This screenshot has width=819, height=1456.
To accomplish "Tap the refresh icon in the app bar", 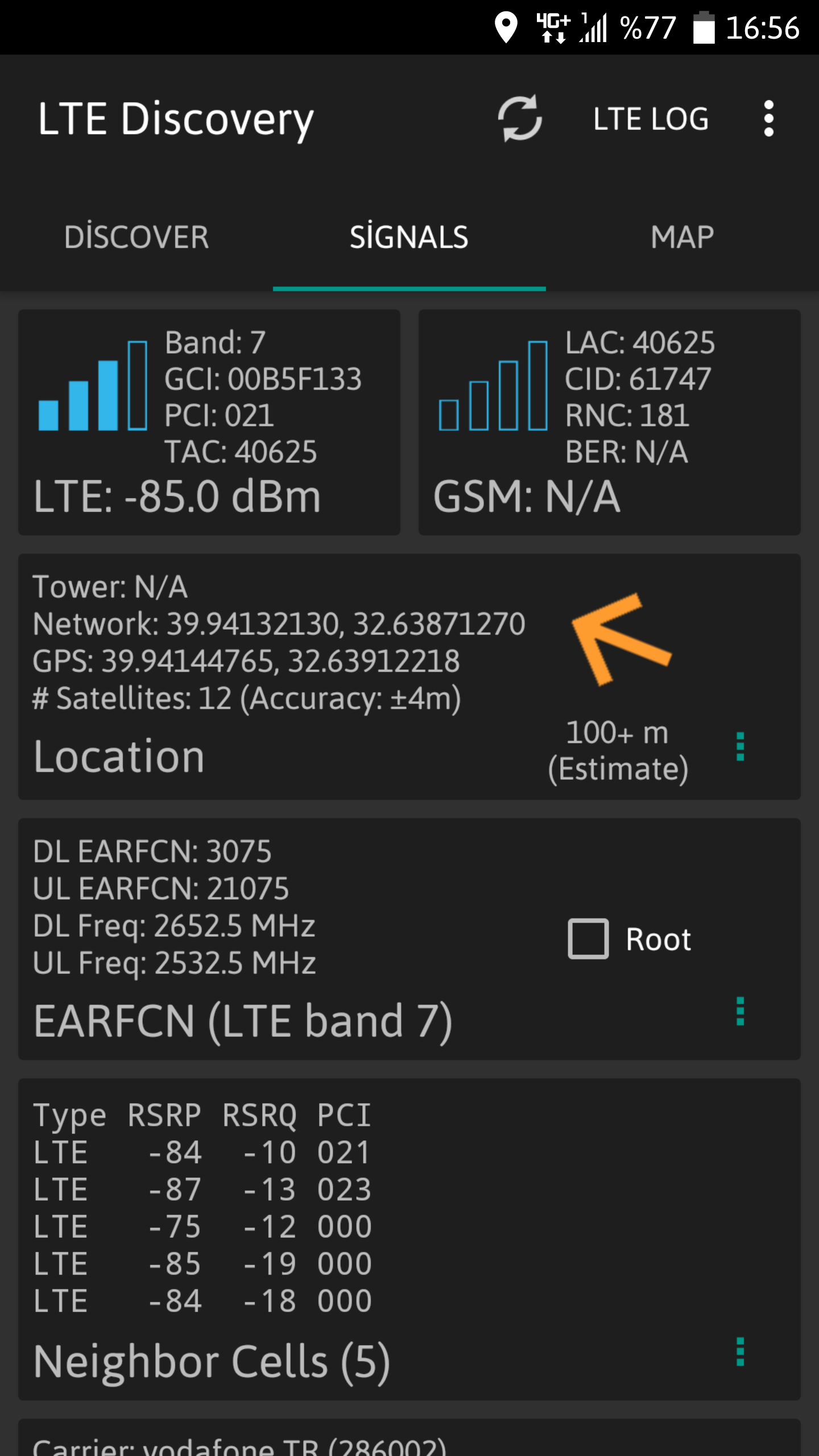I will point(520,118).
